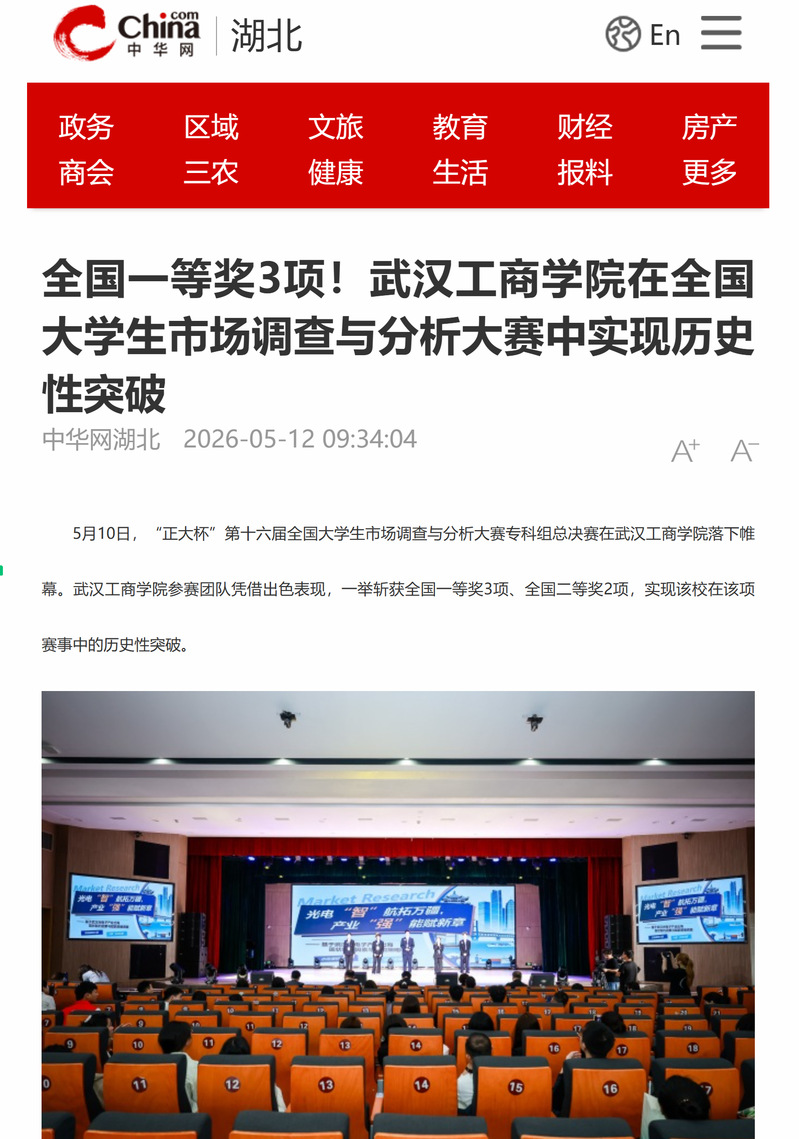
Task: Decrease the article font size with A-
Action: [745, 451]
